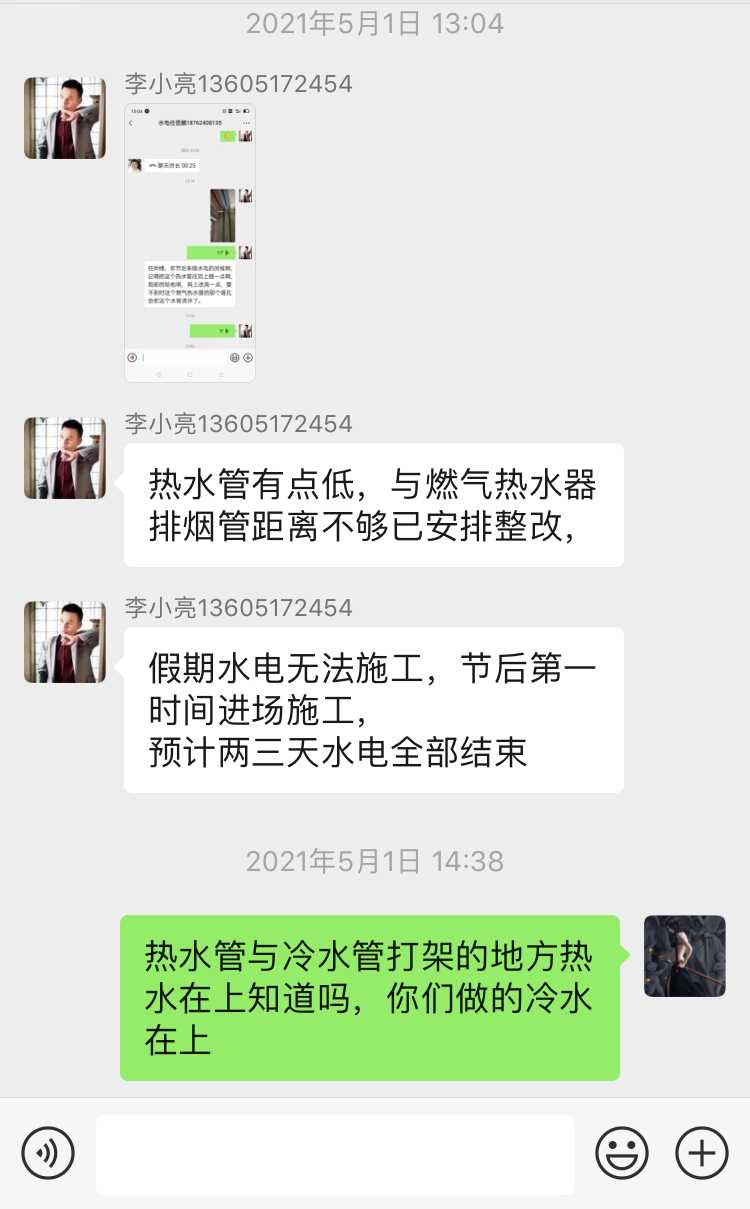Open 李小亮's avatar beside the 假期水电无法施工 message

click(65, 642)
